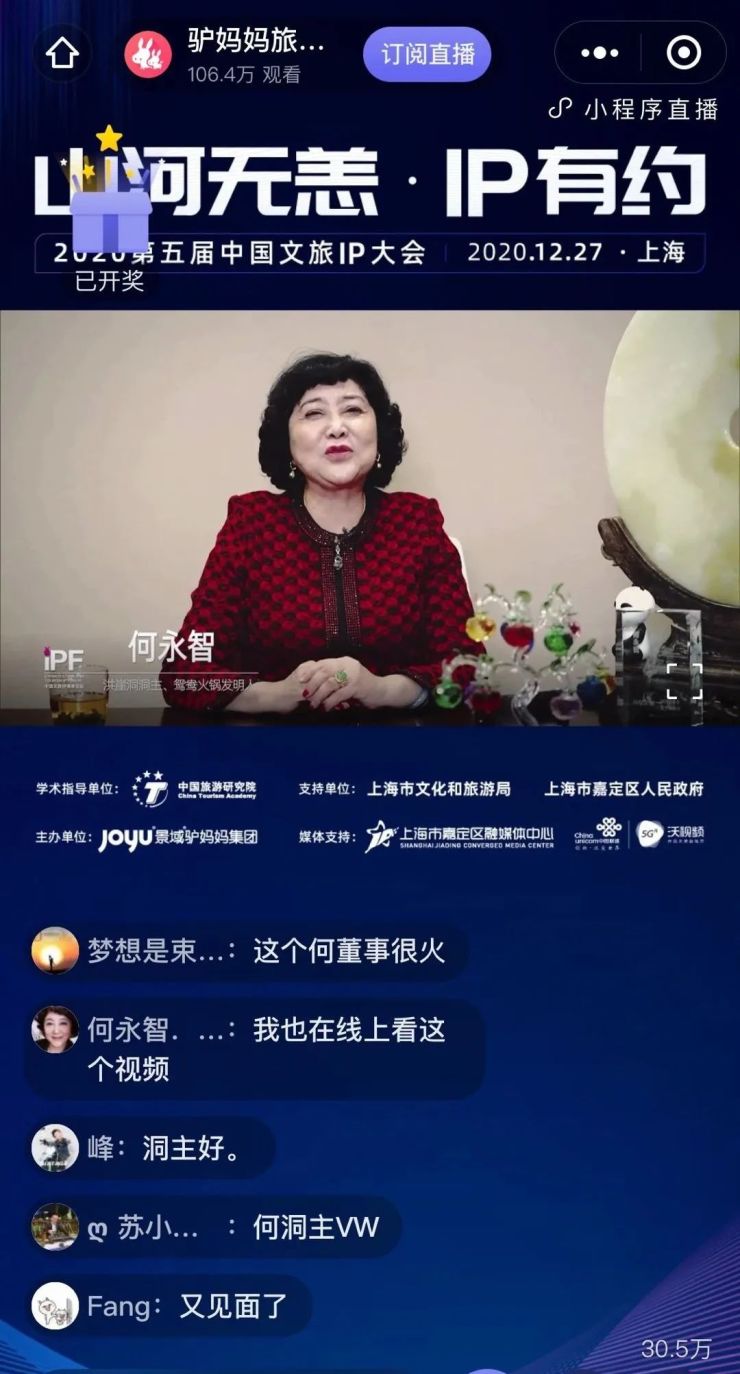Viewport: 740px width, 1374px height.
Task: Expand the video to fullscreen
Action: click(684, 681)
